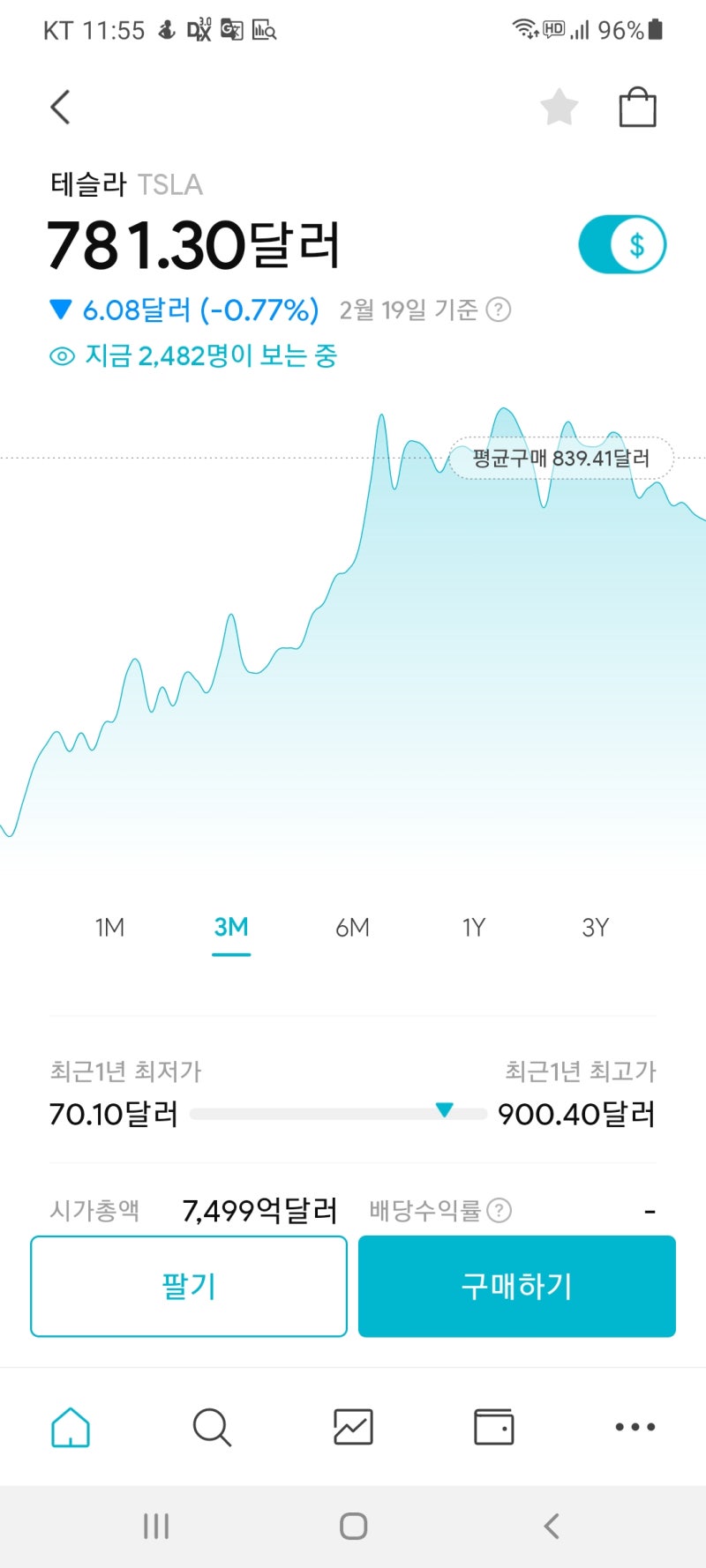Tap the help icon next to 2월 19일 기준
This screenshot has width=706, height=1568.
499,310
